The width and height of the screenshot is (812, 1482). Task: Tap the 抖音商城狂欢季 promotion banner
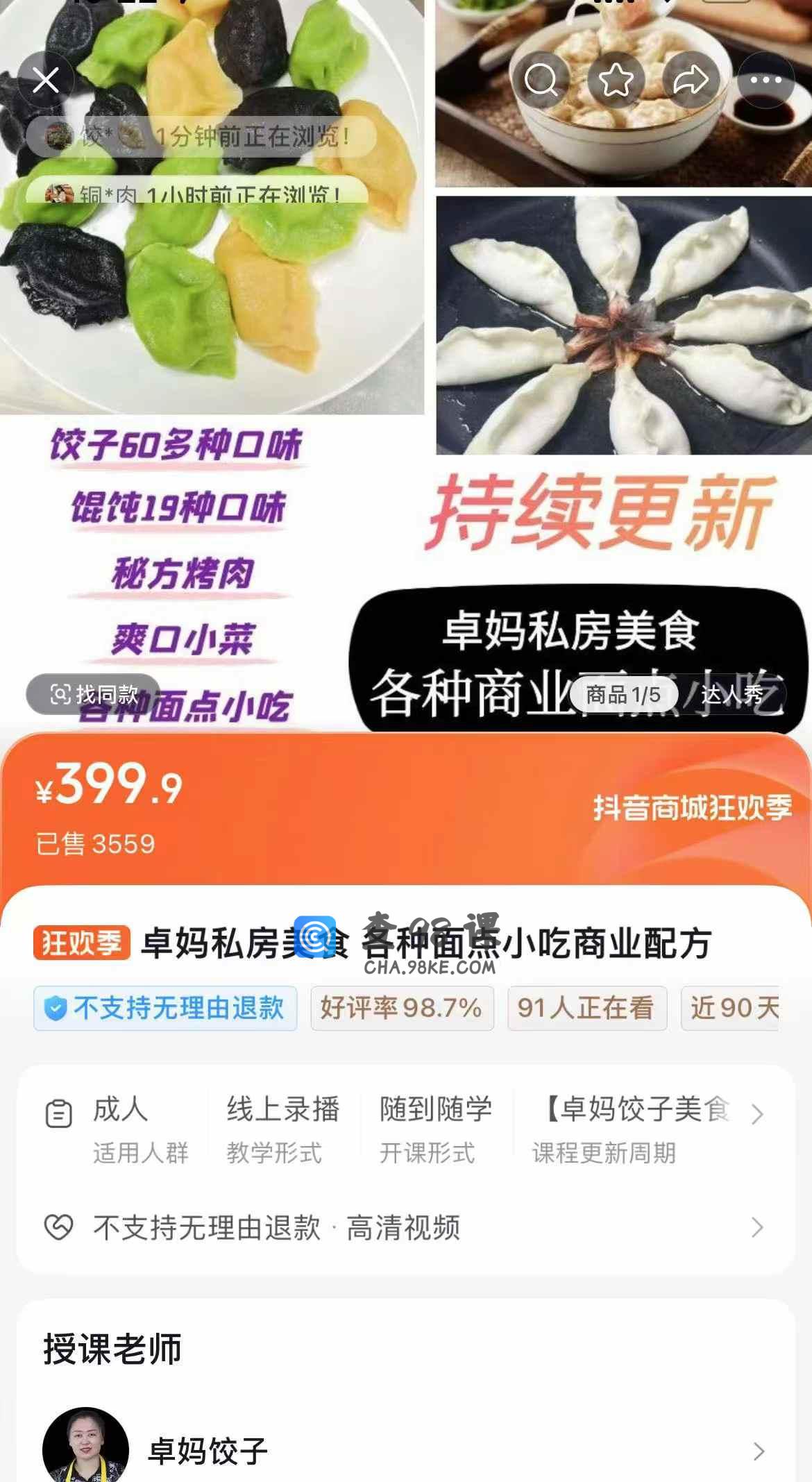pyautogui.click(x=692, y=807)
